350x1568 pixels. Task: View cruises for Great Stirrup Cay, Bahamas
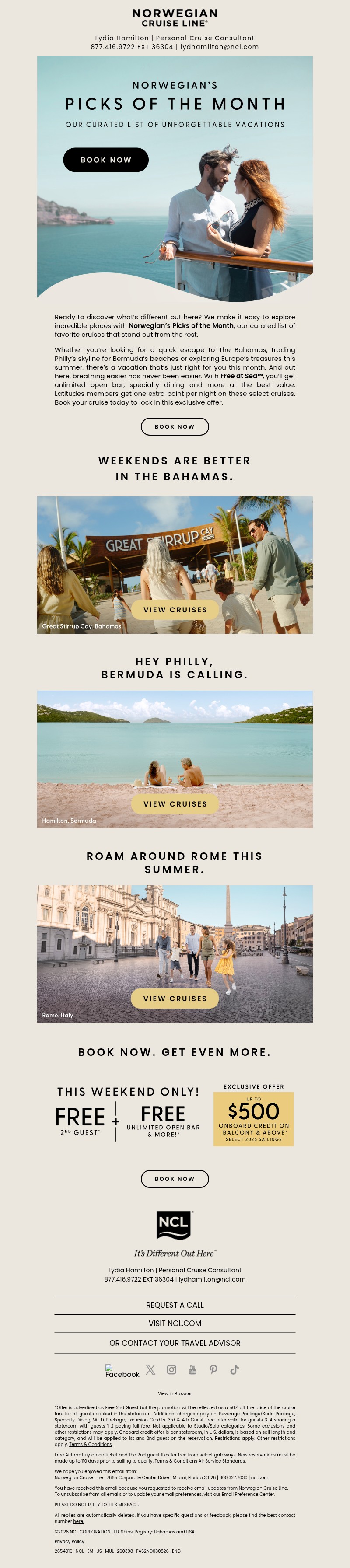click(175, 609)
